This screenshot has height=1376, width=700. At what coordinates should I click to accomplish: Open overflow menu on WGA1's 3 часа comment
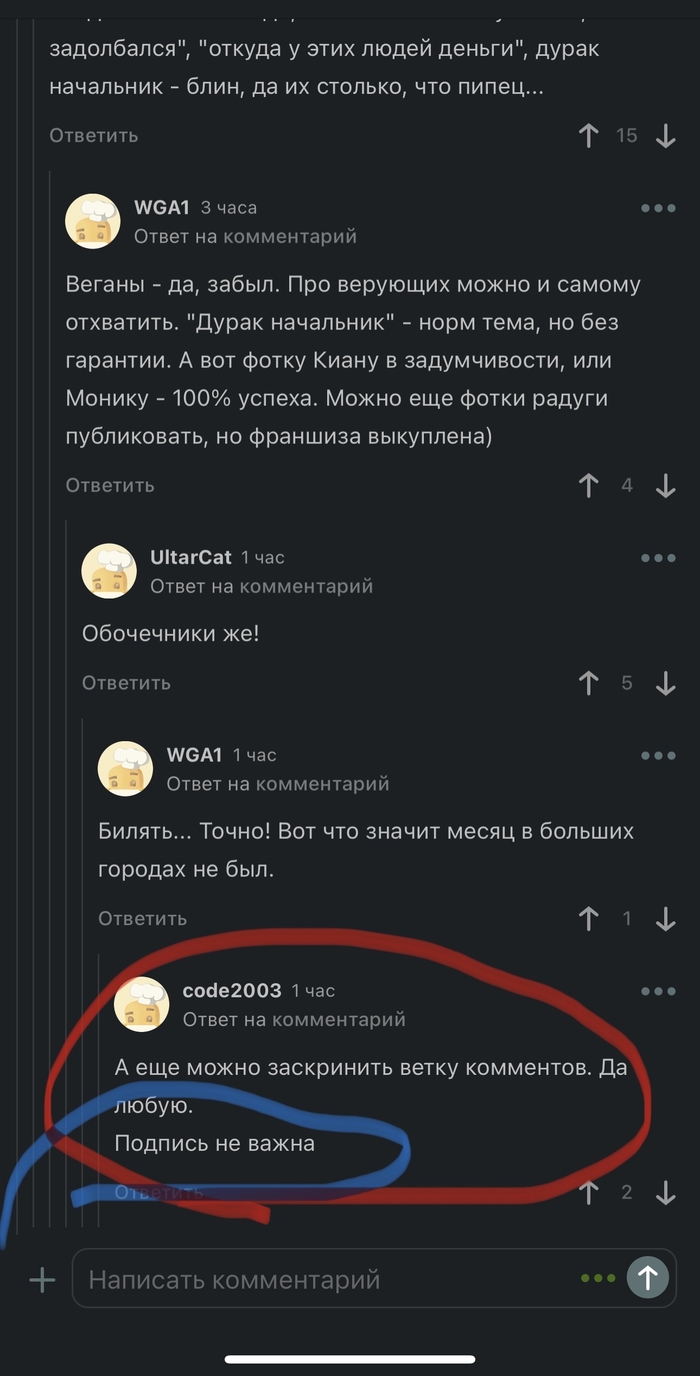pos(658,208)
